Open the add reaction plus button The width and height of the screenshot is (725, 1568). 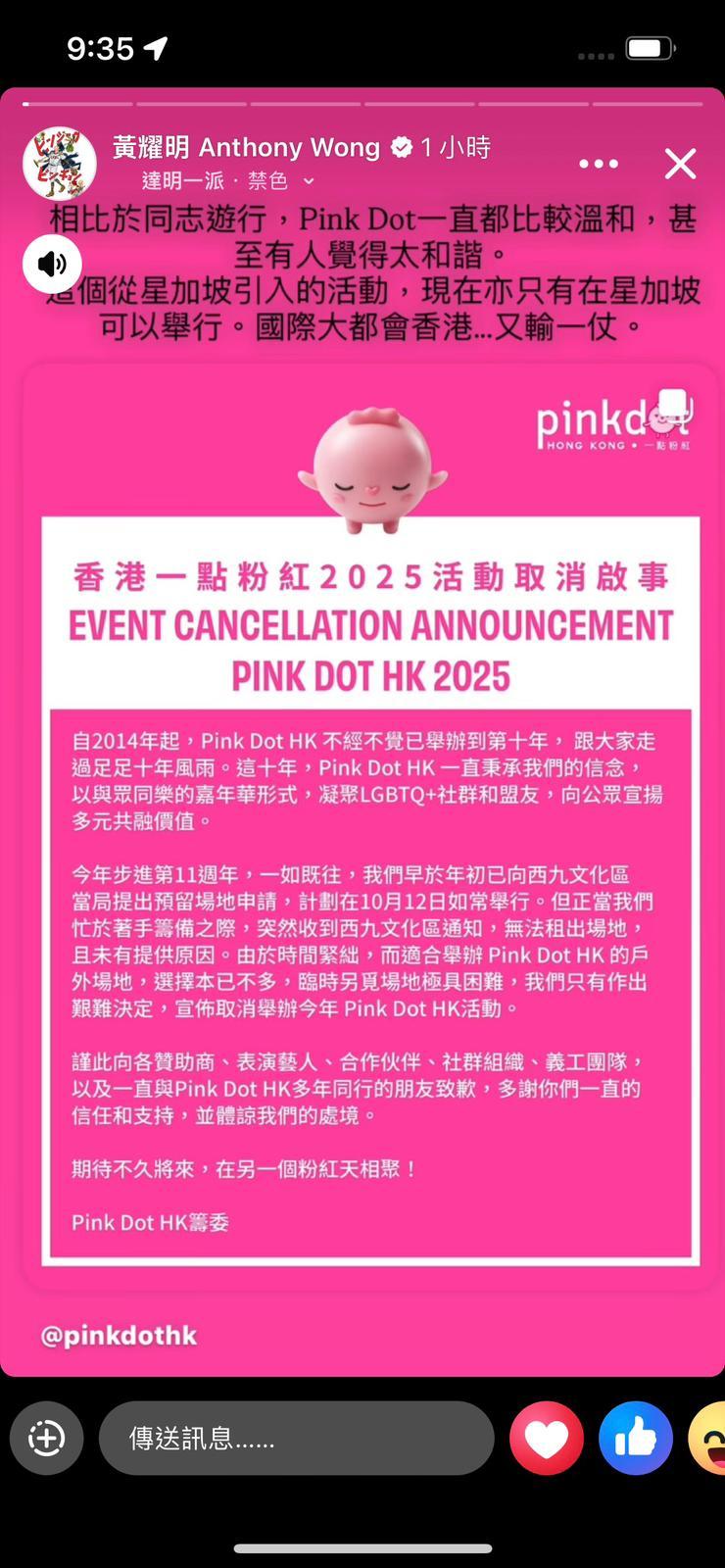46,1438
